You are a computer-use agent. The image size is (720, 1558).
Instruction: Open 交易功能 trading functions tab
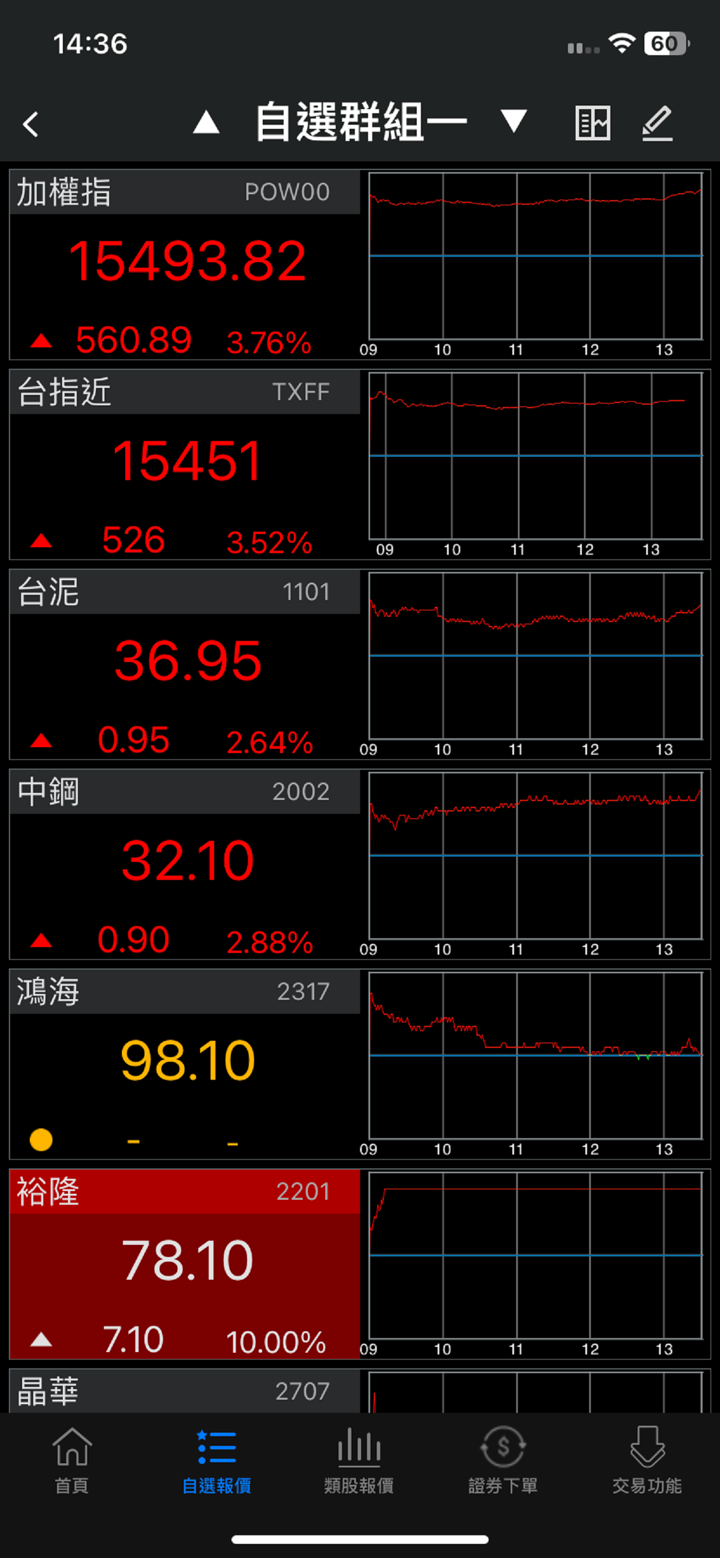[x=647, y=1461]
